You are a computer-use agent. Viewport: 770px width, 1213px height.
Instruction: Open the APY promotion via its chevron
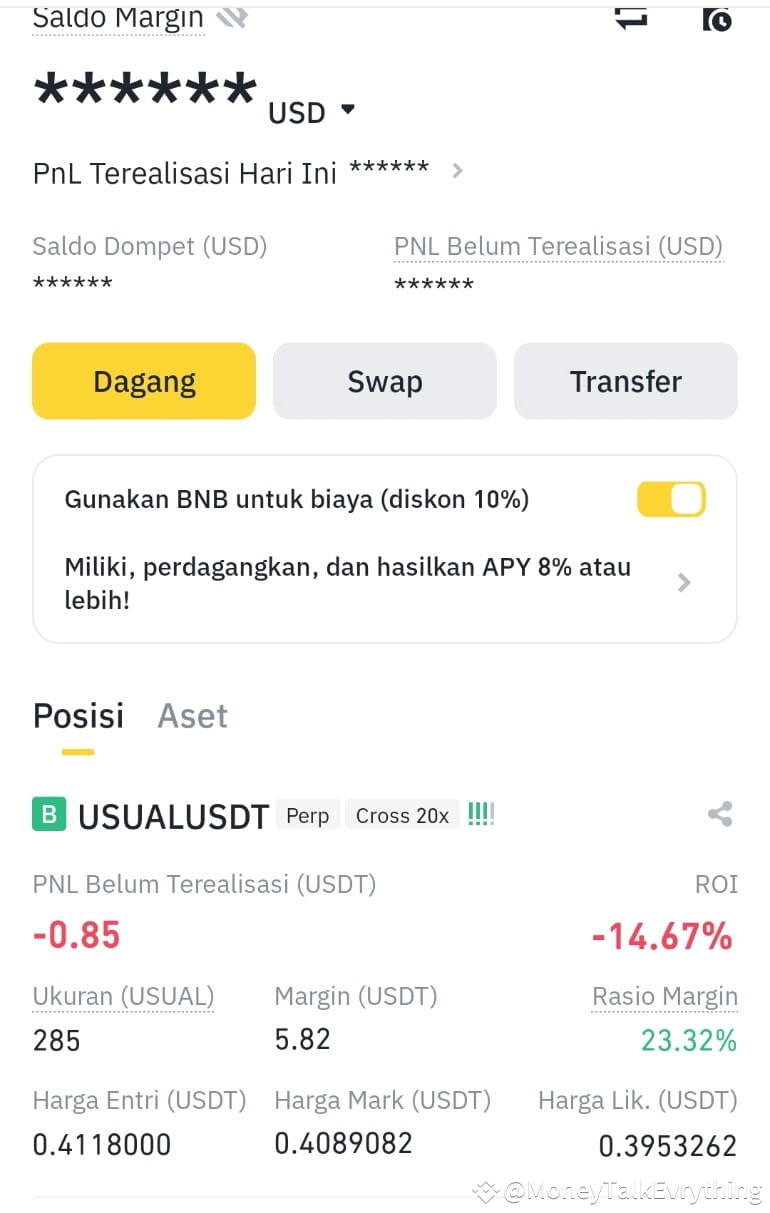tap(684, 583)
